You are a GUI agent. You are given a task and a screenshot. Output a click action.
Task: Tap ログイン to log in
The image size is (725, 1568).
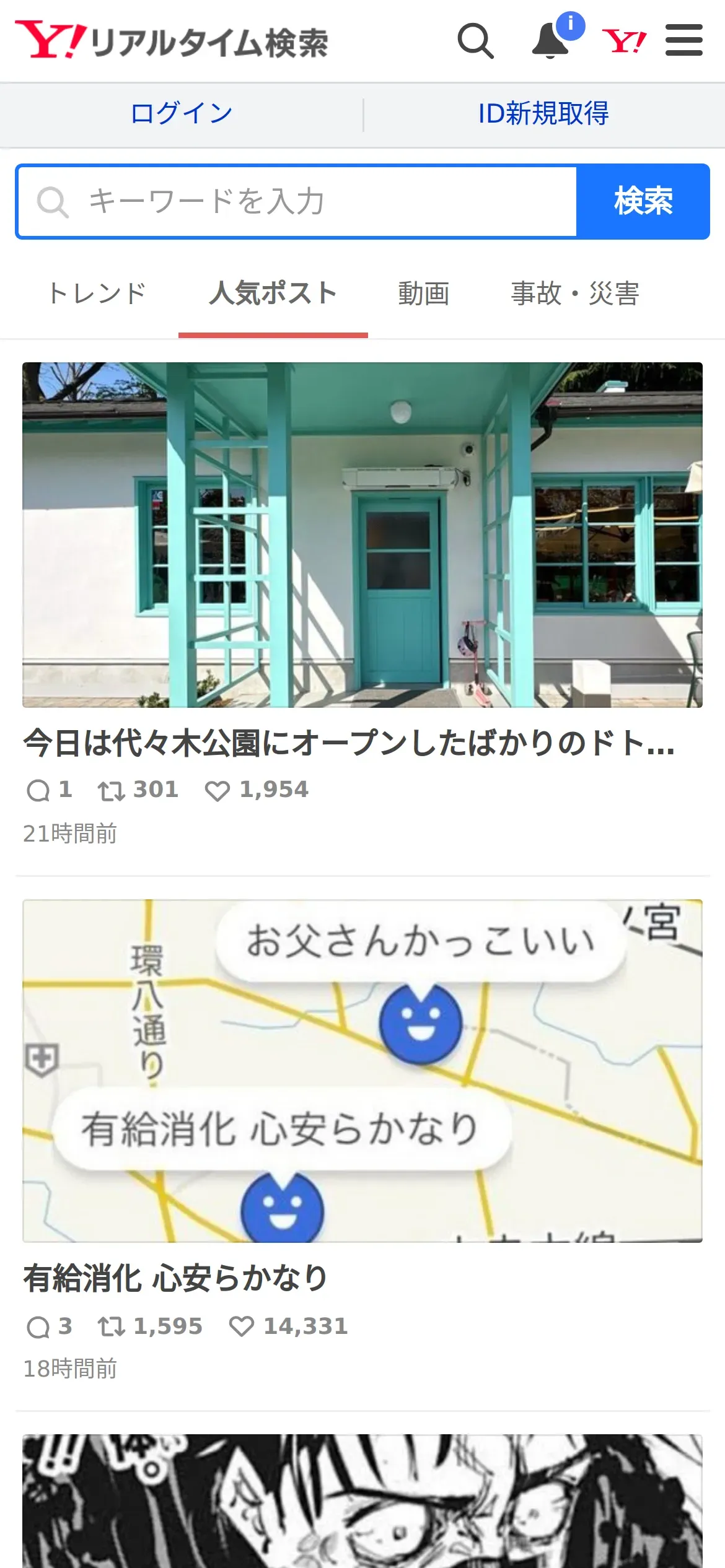[x=182, y=114]
